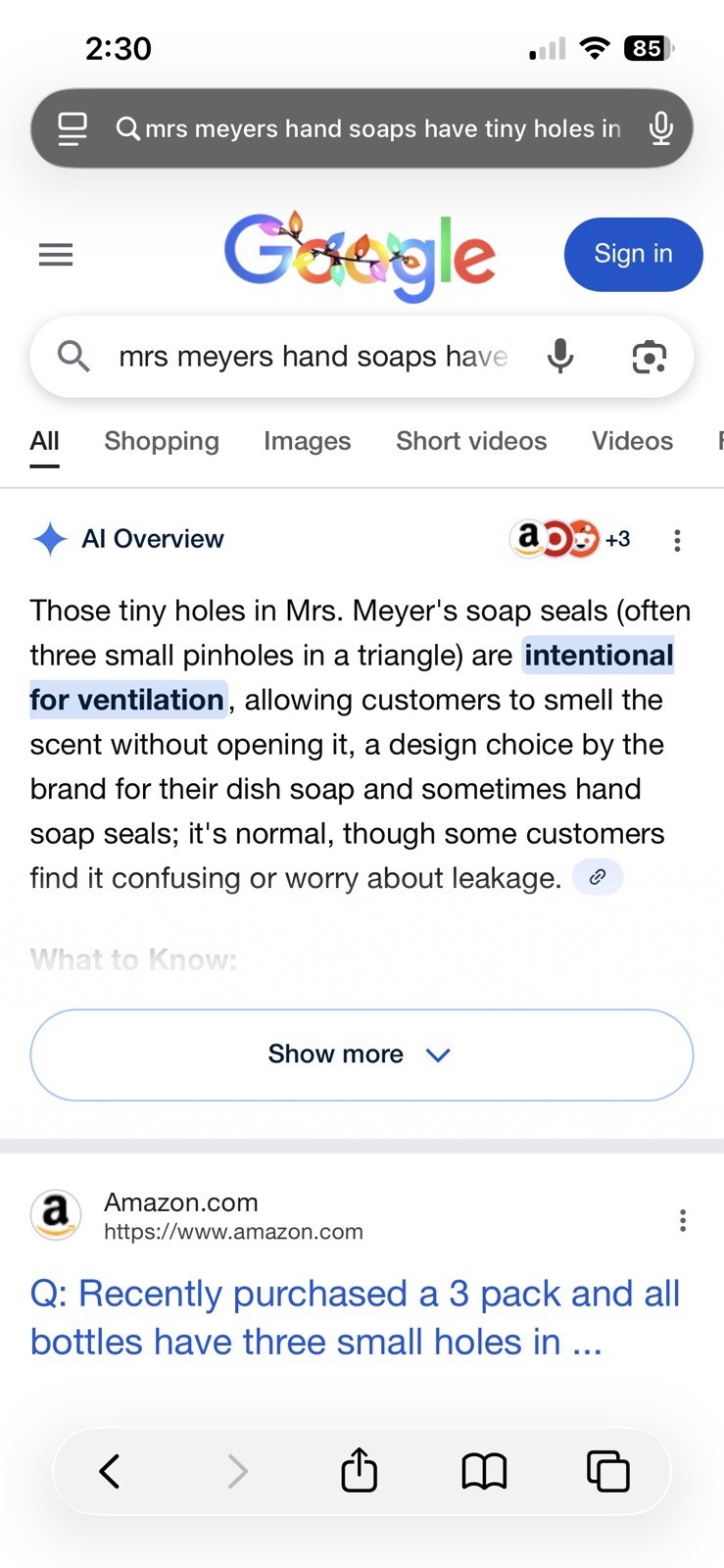Screen dimensions: 724x1568
Task: Open the Safari share sheet
Action: pyautogui.click(x=360, y=1470)
